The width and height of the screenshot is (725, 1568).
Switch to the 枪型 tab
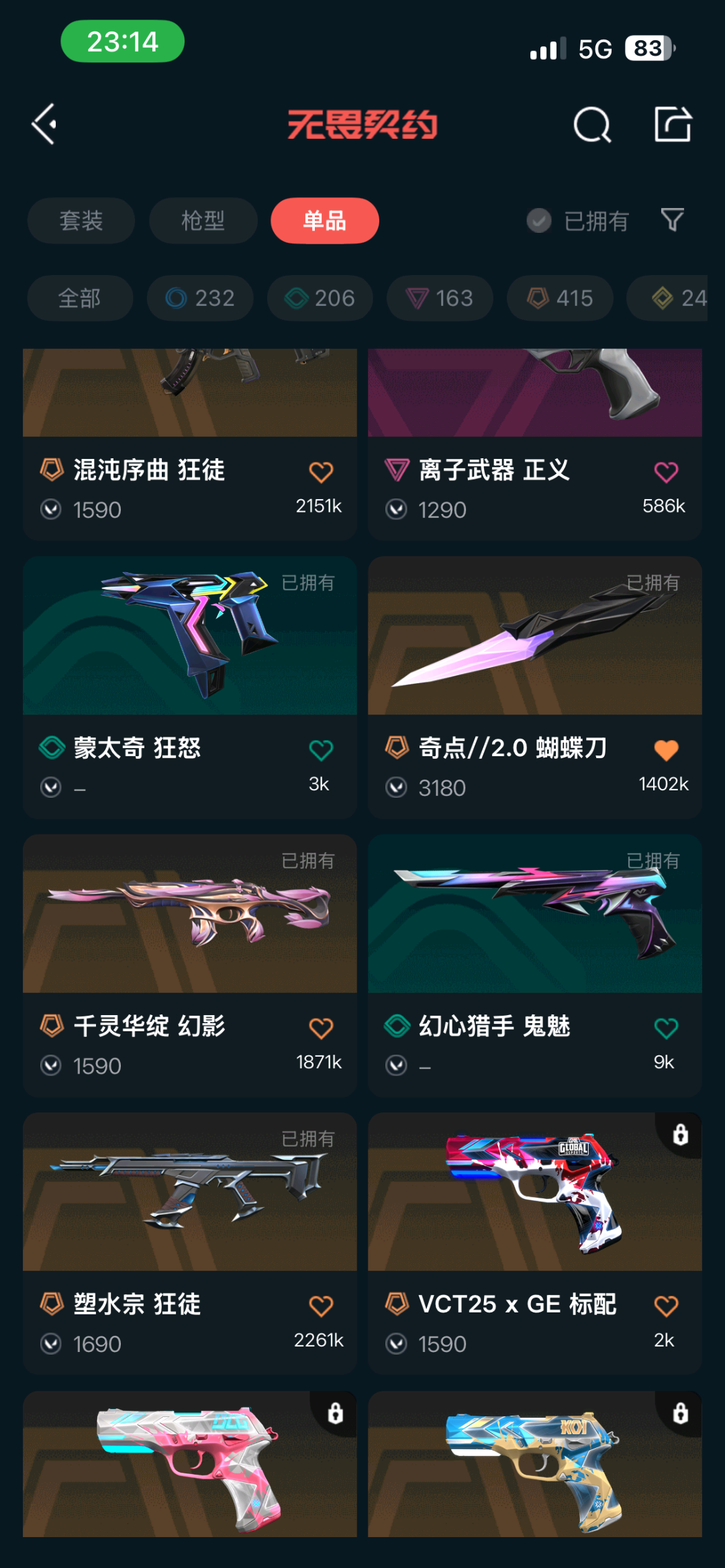pyautogui.click(x=203, y=221)
